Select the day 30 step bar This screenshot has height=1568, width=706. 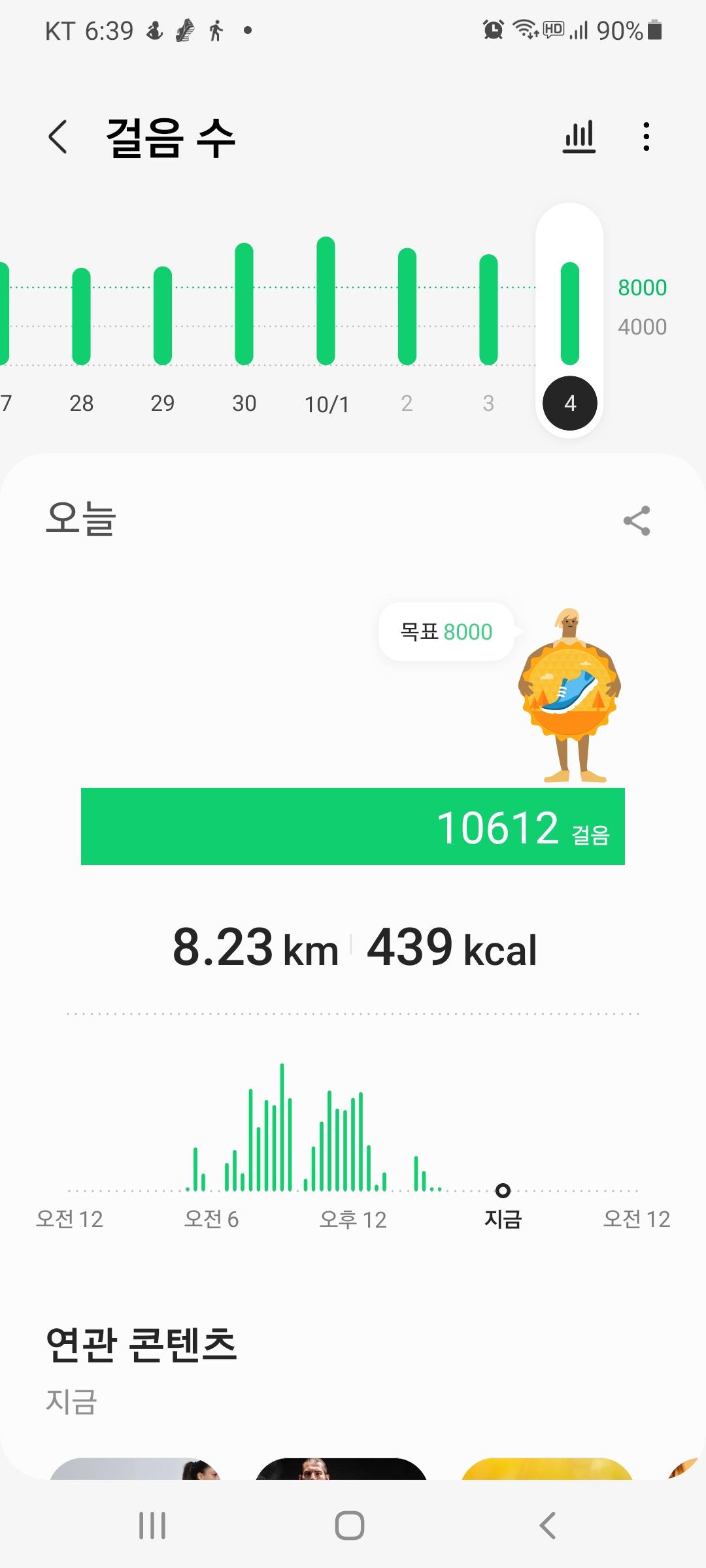pos(244,304)
